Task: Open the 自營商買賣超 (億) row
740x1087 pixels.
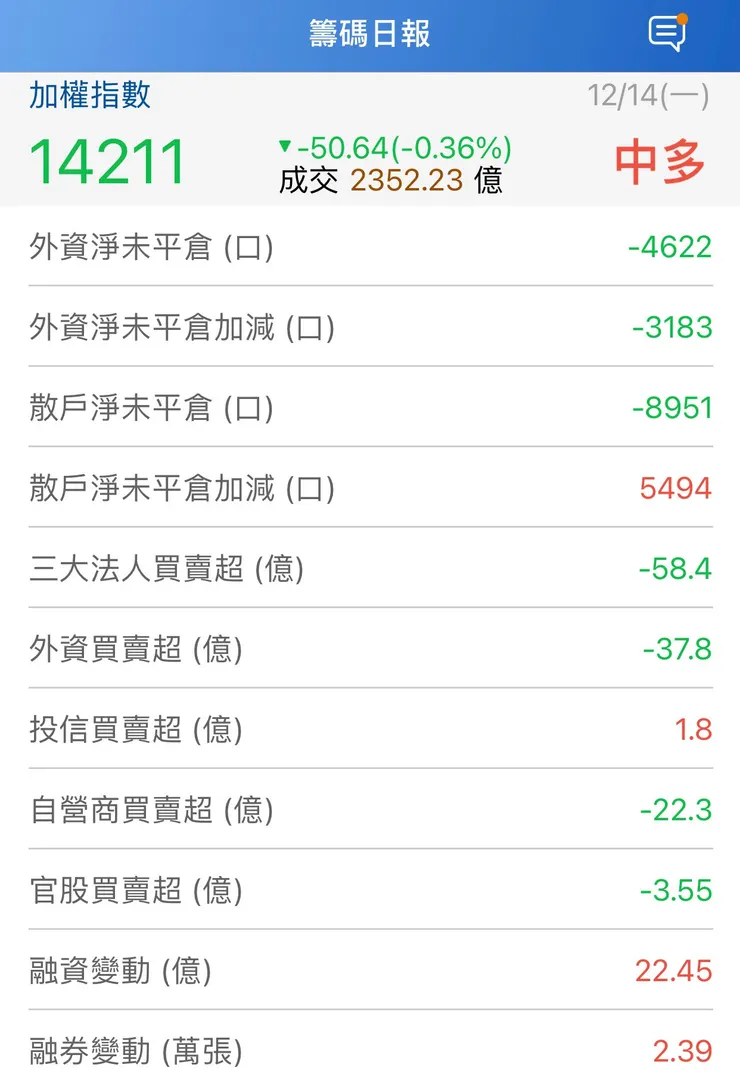Action: tap(370, 810)
